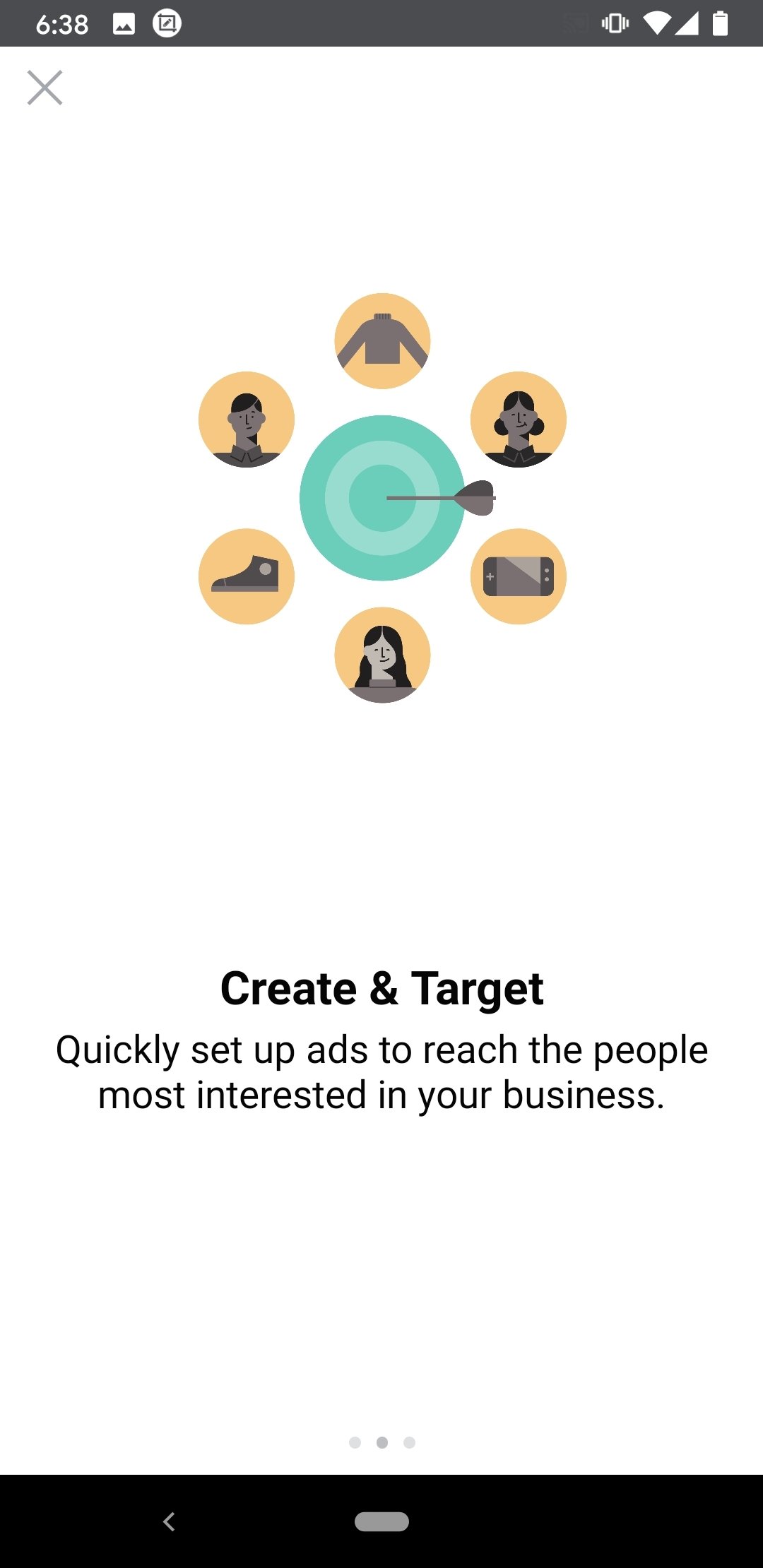
Task: Close the onboarding walkthrough
Action: click(x=45, y=88)
